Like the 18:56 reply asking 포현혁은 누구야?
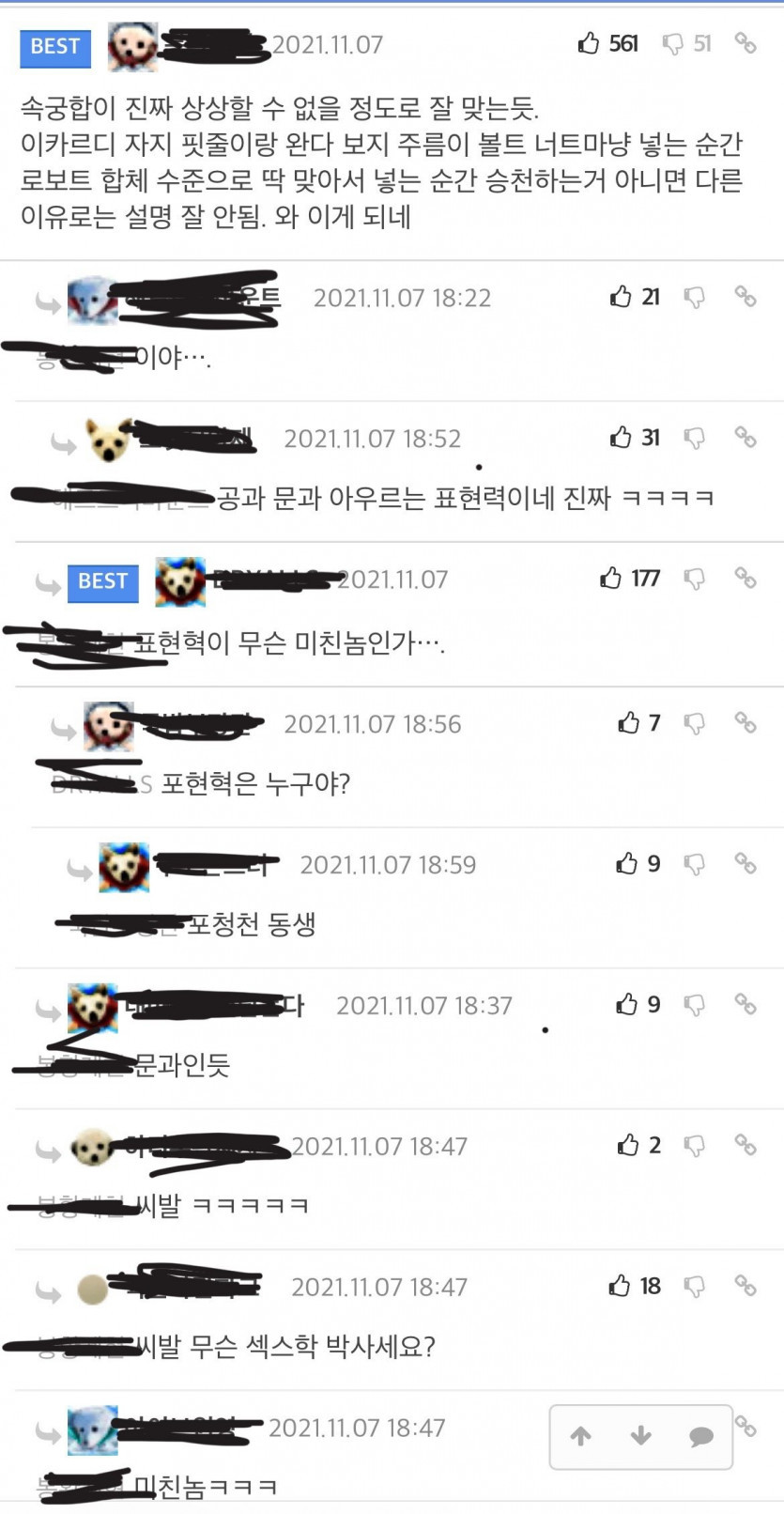 [x=628, y=723]
